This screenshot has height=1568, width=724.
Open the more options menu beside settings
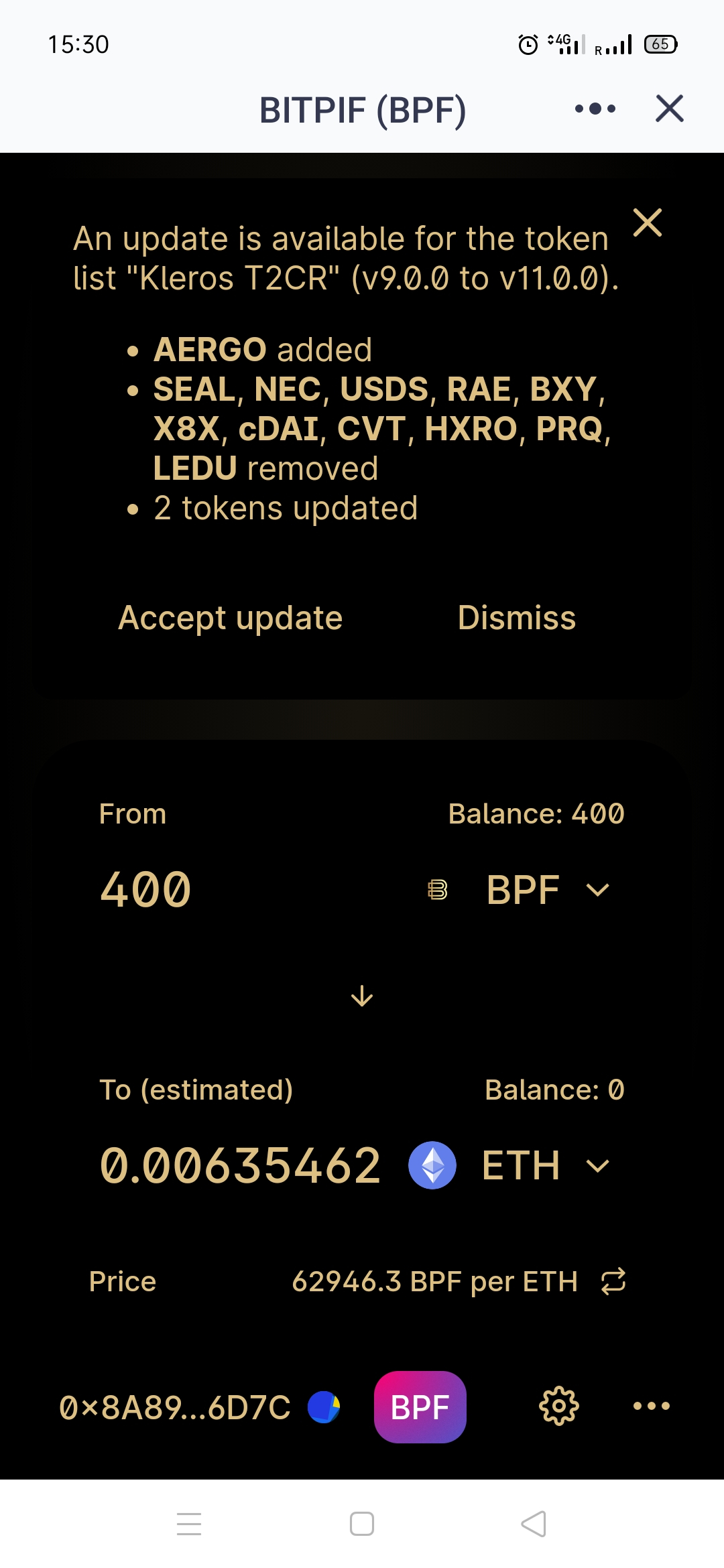[651, 1406]
